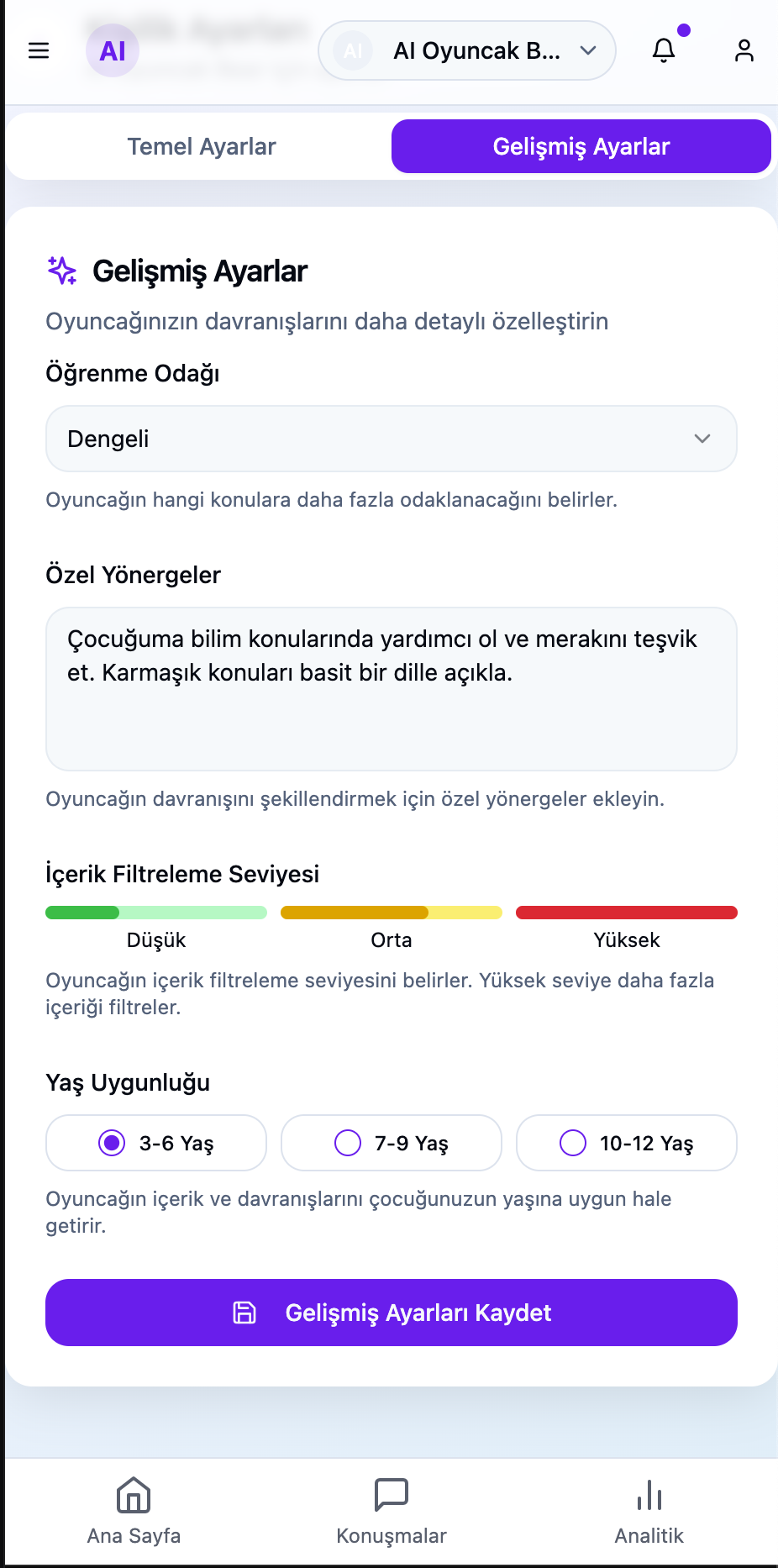Screen dimensions: 778x1568
Task: Open the user profile icon
Action: point(744,50)
